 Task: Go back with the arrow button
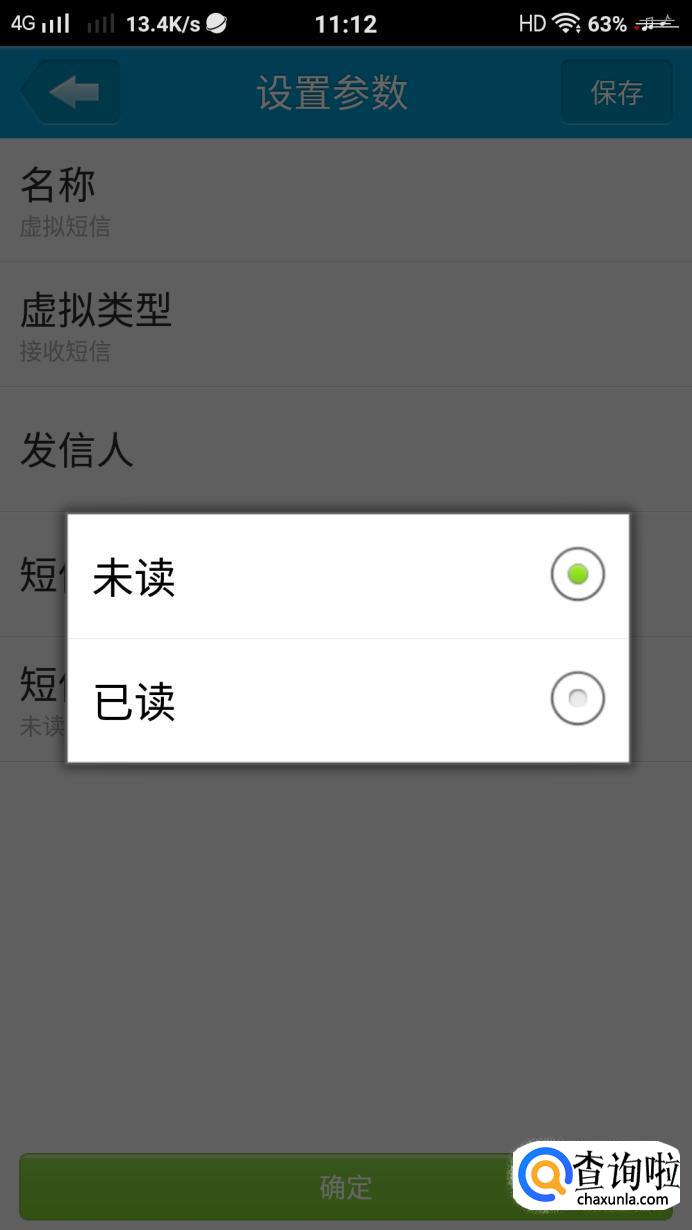tap(71, 92)
